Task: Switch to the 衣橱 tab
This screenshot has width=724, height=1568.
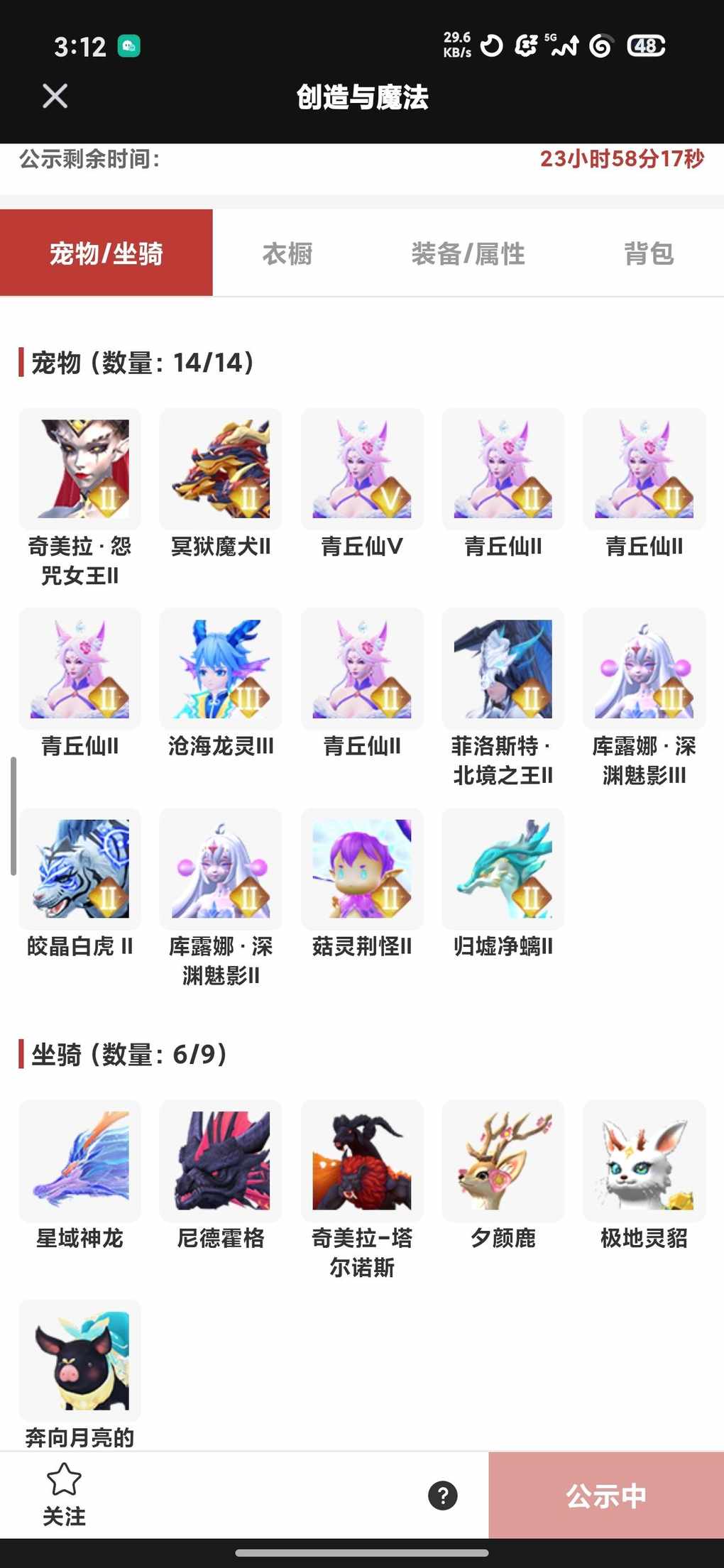Action: (287, 253)
